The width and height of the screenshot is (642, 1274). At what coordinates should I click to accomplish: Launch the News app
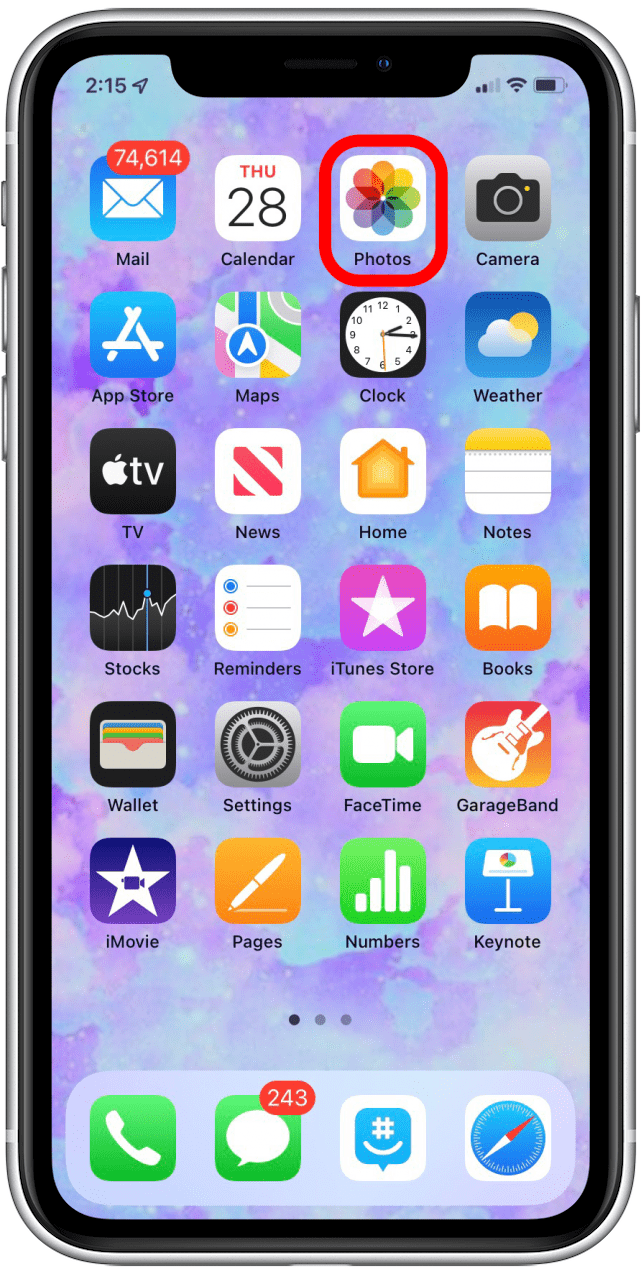(x=258, y=471)
